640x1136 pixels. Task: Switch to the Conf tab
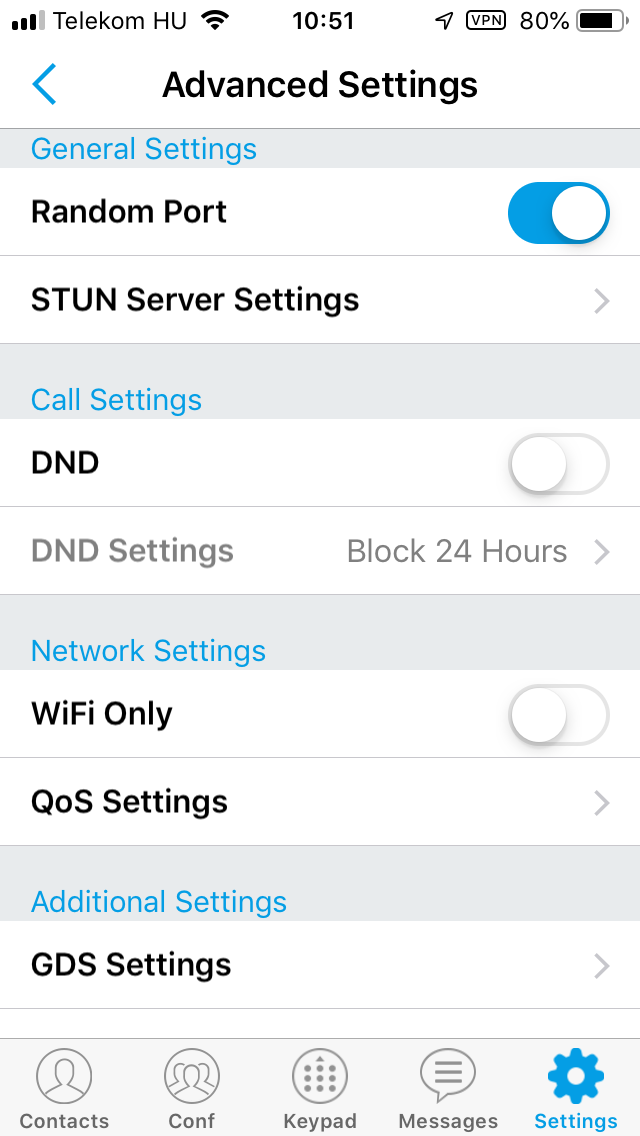[x=192, y=1089]
